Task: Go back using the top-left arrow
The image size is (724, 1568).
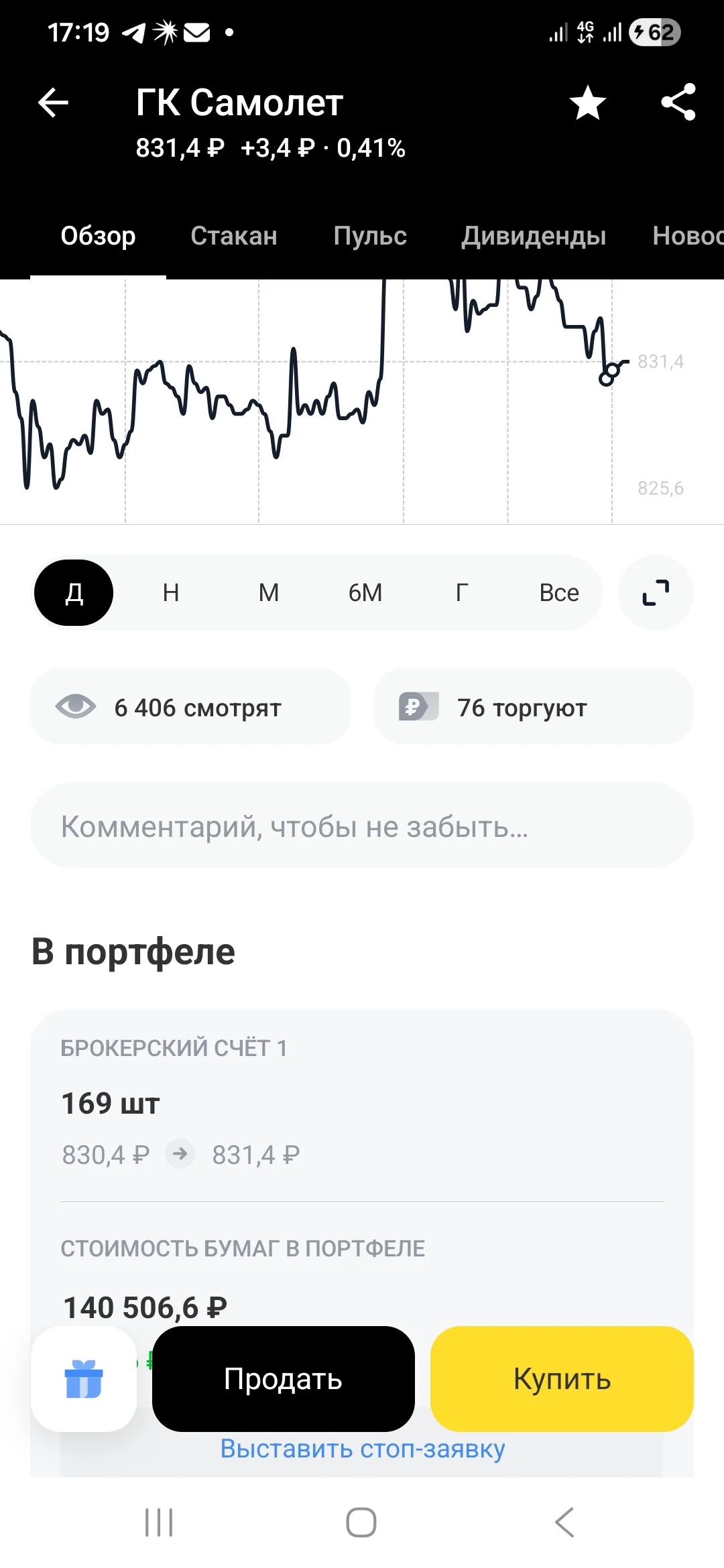Action: tap(53, 103)
